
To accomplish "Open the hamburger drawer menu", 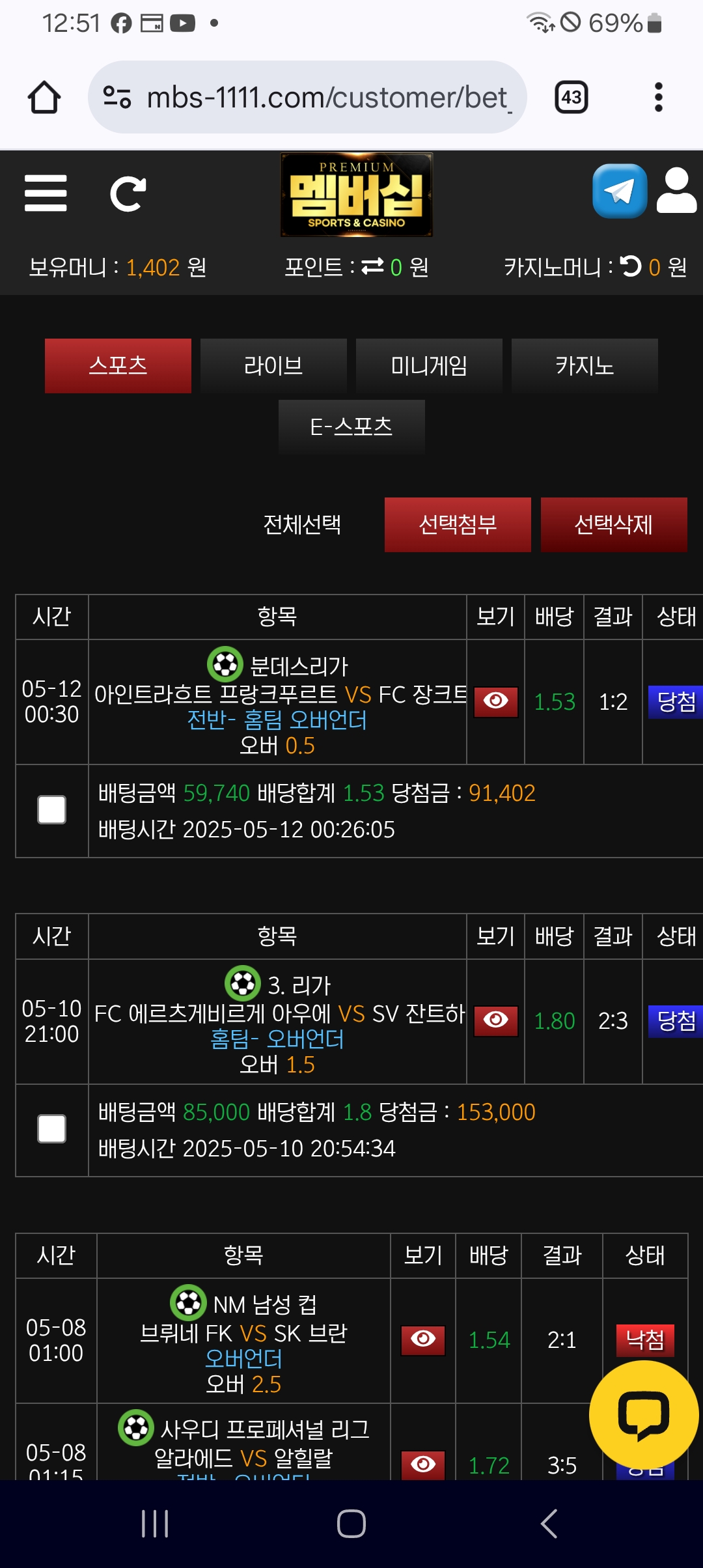I will (x=46, y=193).
